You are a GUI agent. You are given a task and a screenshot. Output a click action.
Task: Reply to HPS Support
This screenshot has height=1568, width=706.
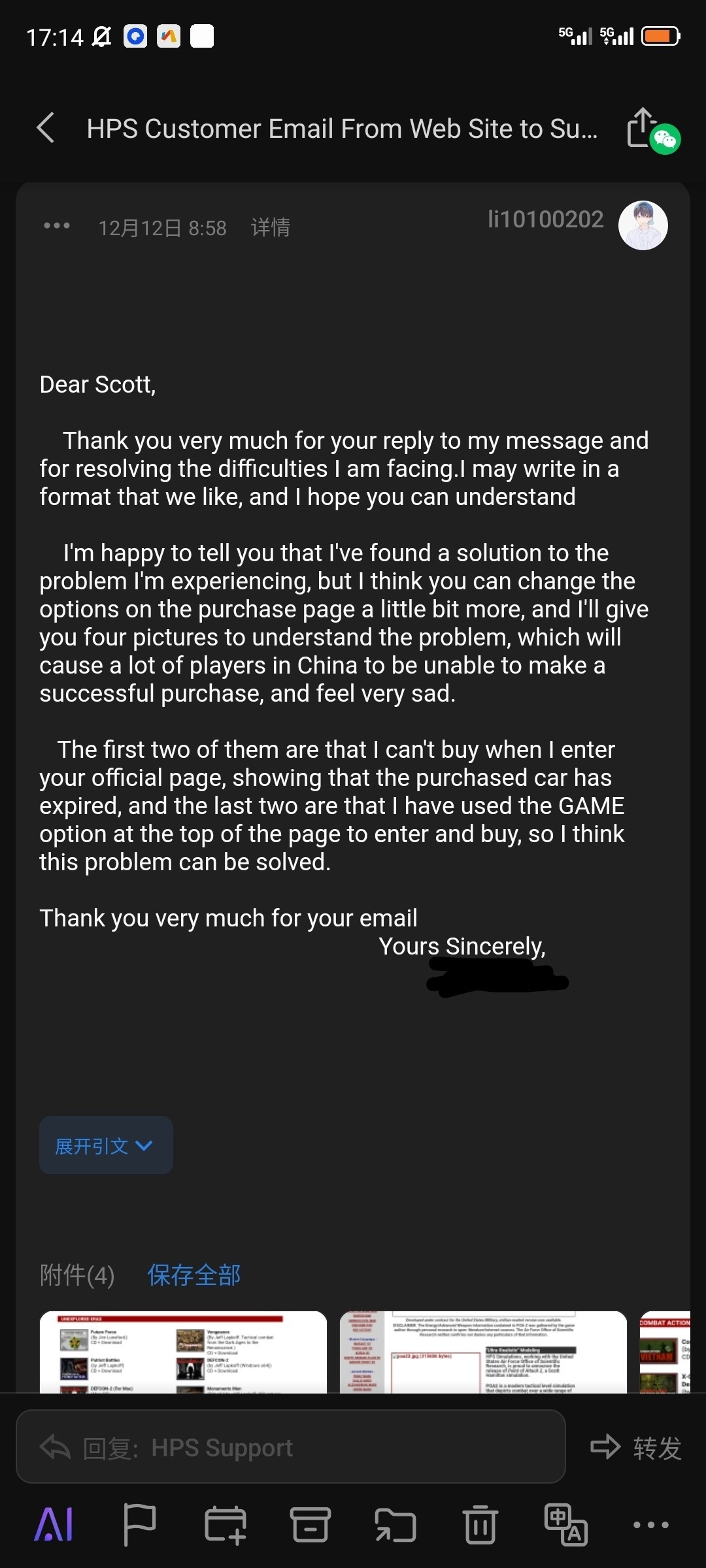coord(290,1448)
